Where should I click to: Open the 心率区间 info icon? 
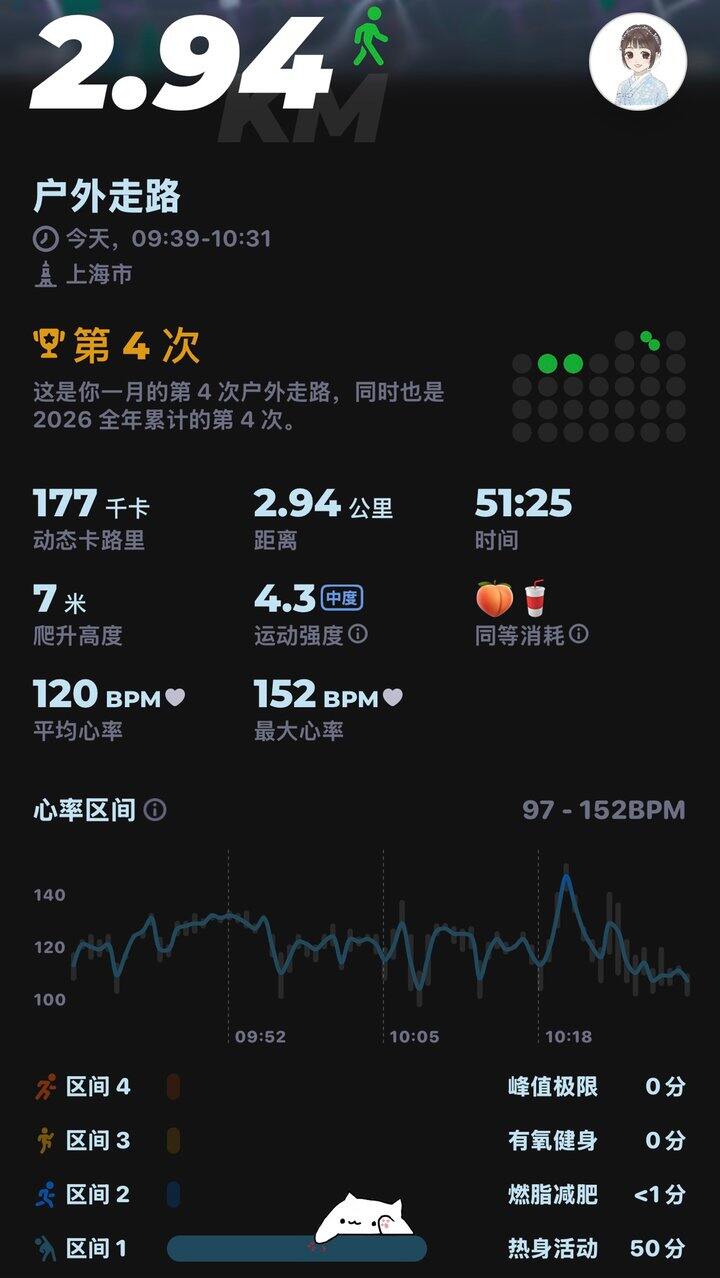coord(155,810)
